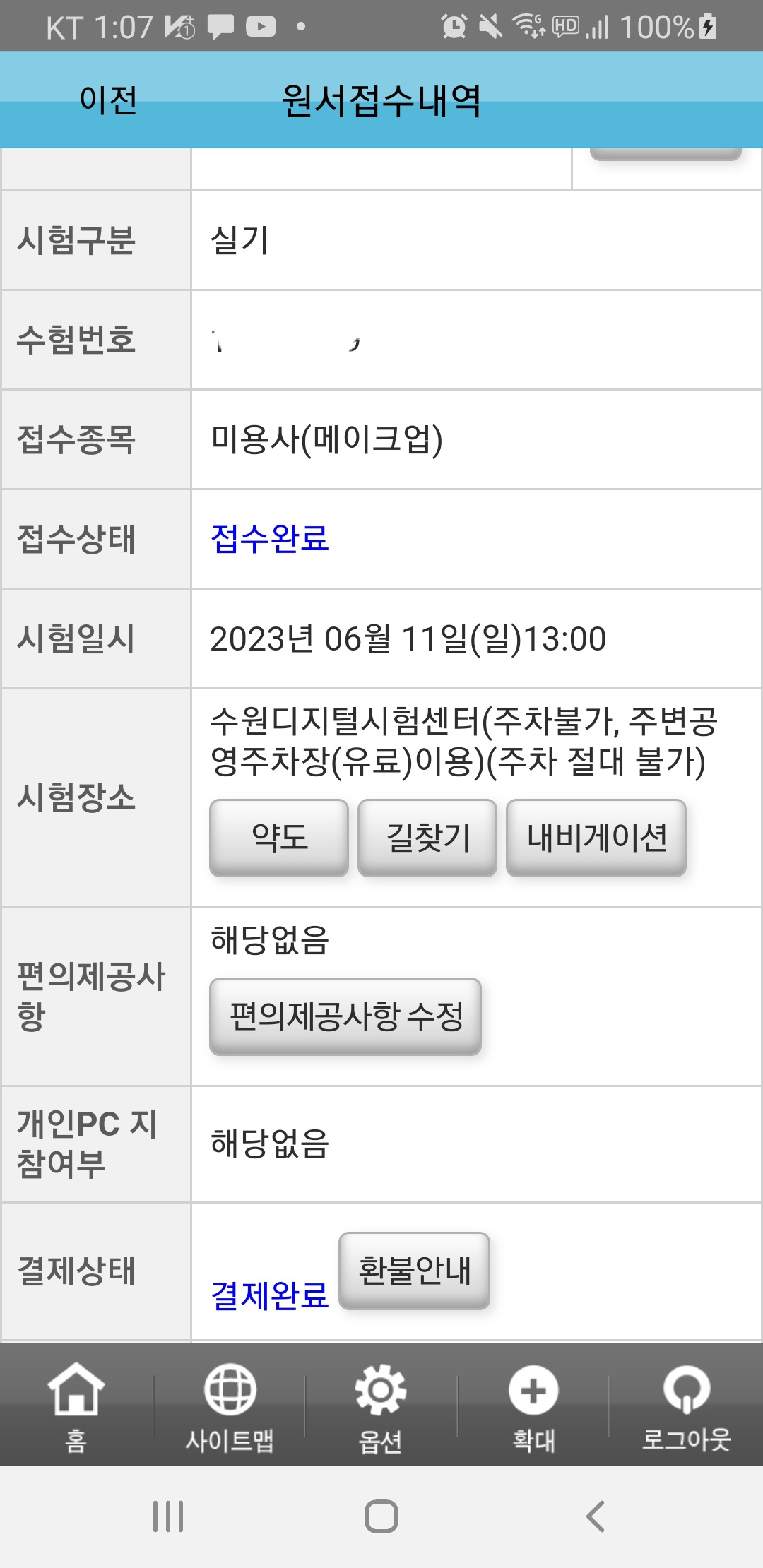The width and height of the screenshot is (763, 1568).
Task: Open recent apps from the system bar
Action: (168, 1516)
